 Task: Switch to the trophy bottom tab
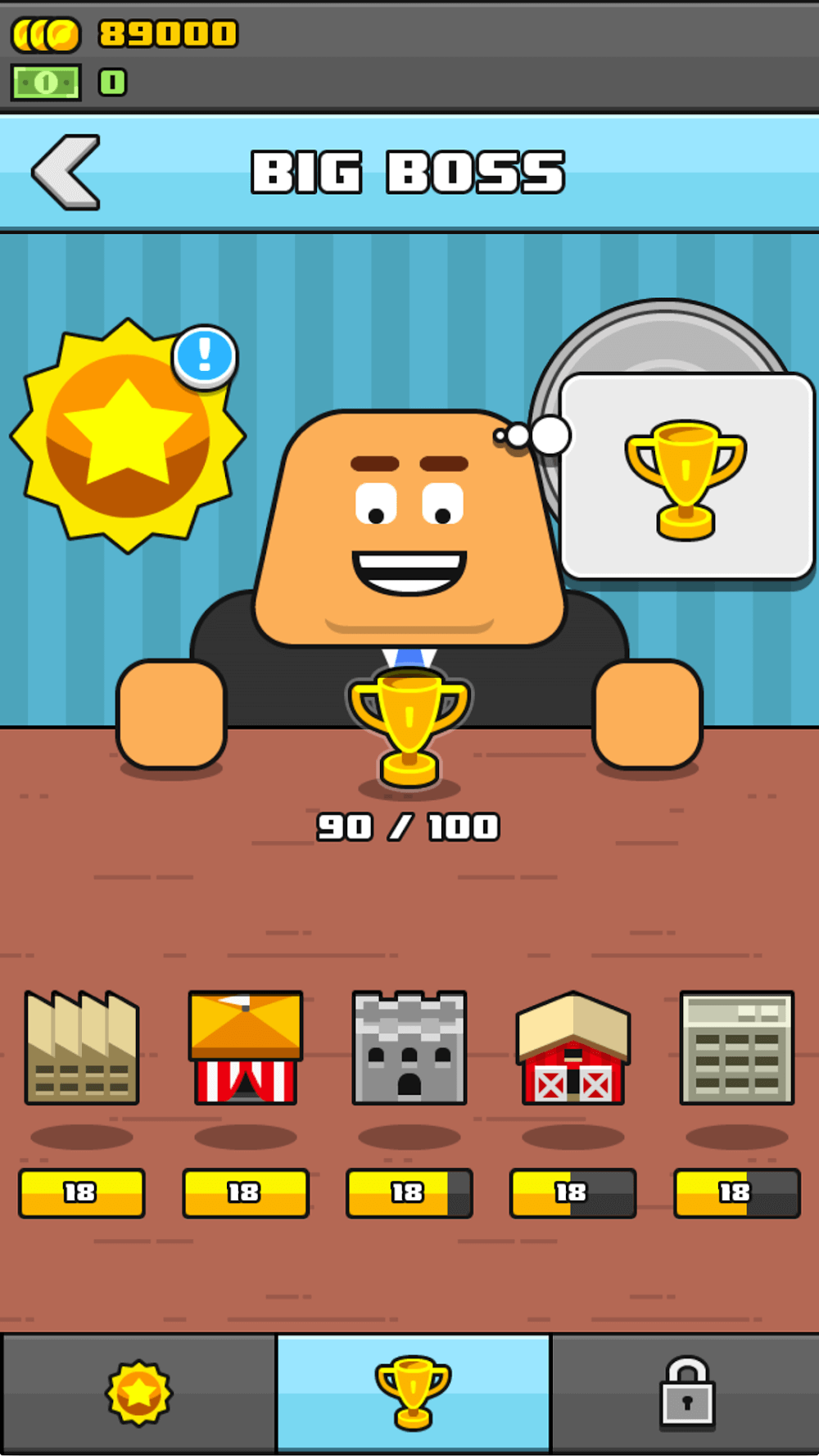413,1394
